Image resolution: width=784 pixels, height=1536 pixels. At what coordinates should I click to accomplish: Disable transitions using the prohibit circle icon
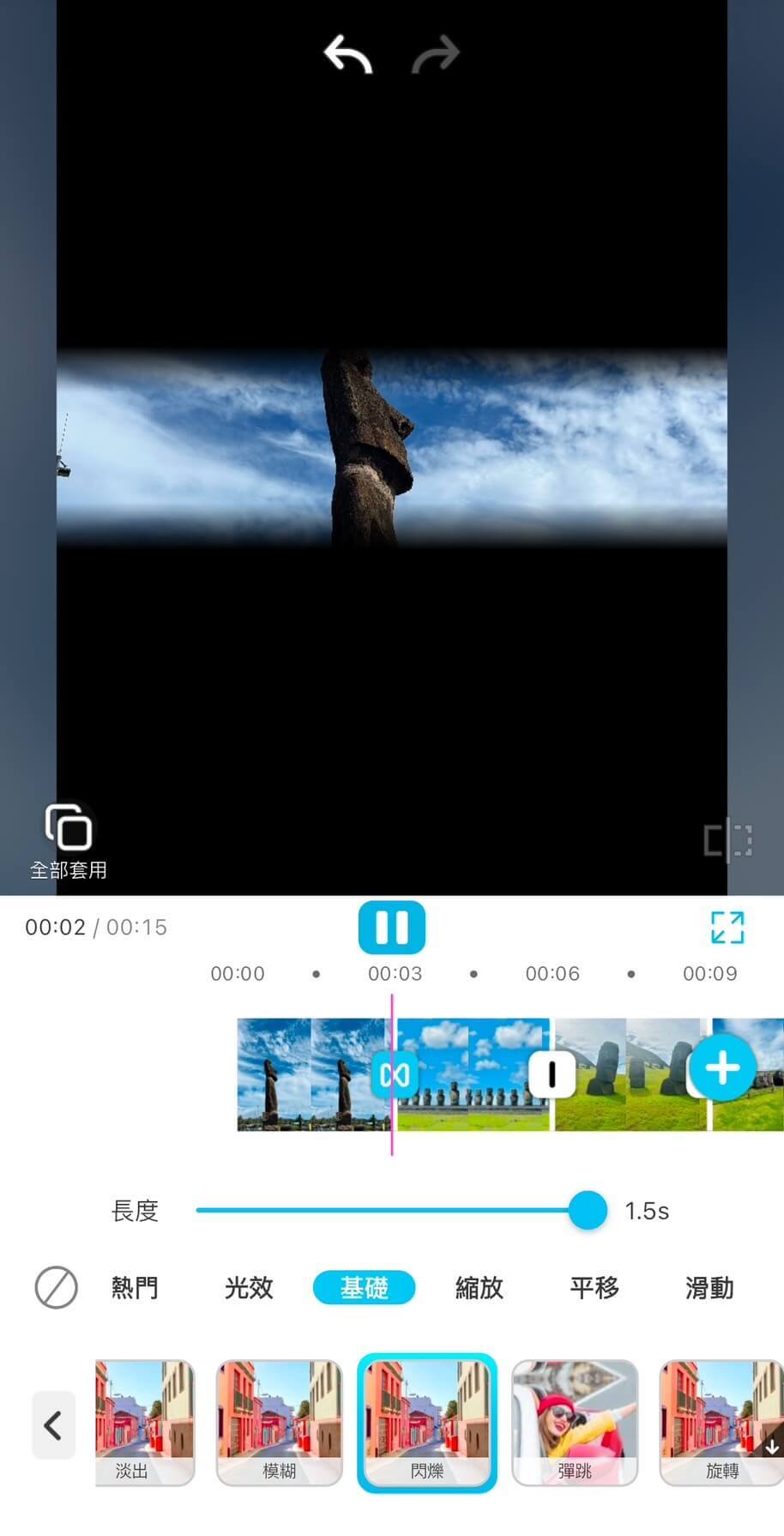pyautogui.click(x=54, y=1288)
